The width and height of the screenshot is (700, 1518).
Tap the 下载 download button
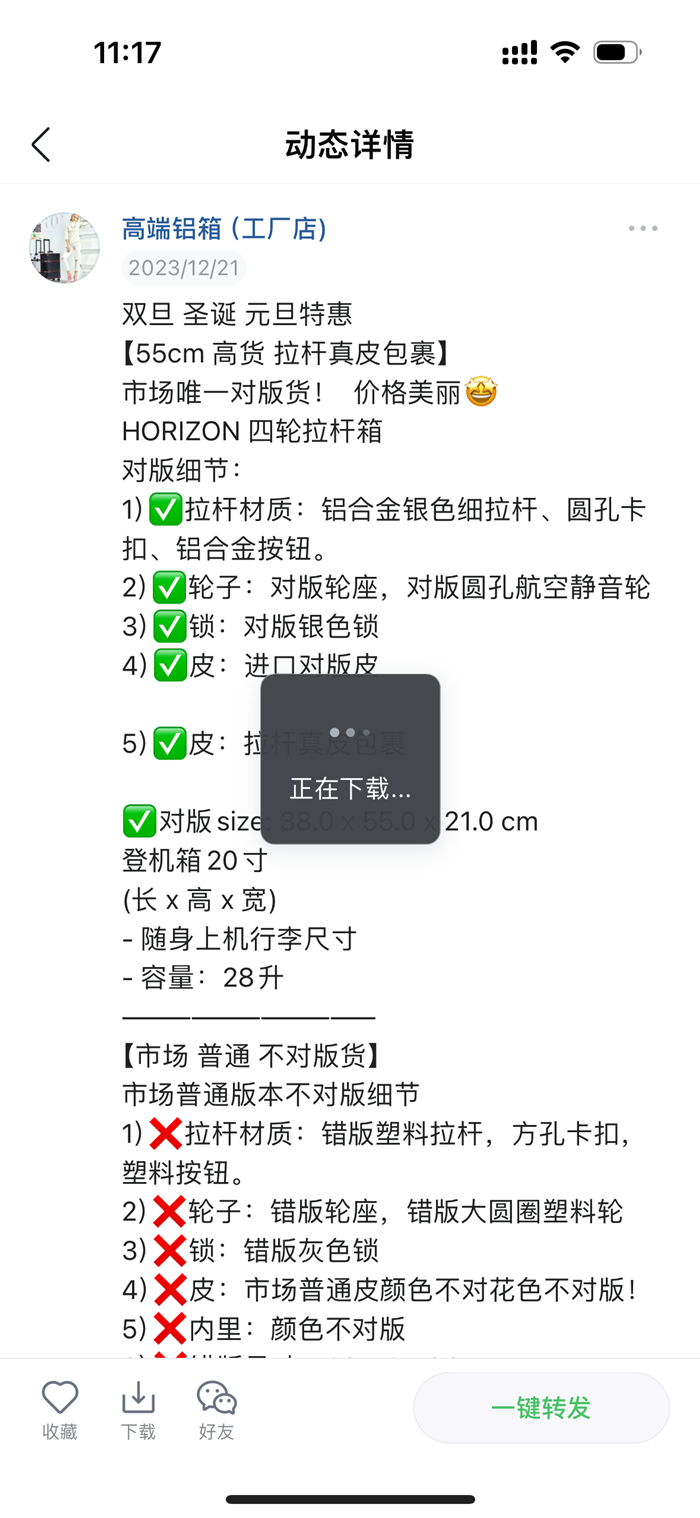[138, 1410]
